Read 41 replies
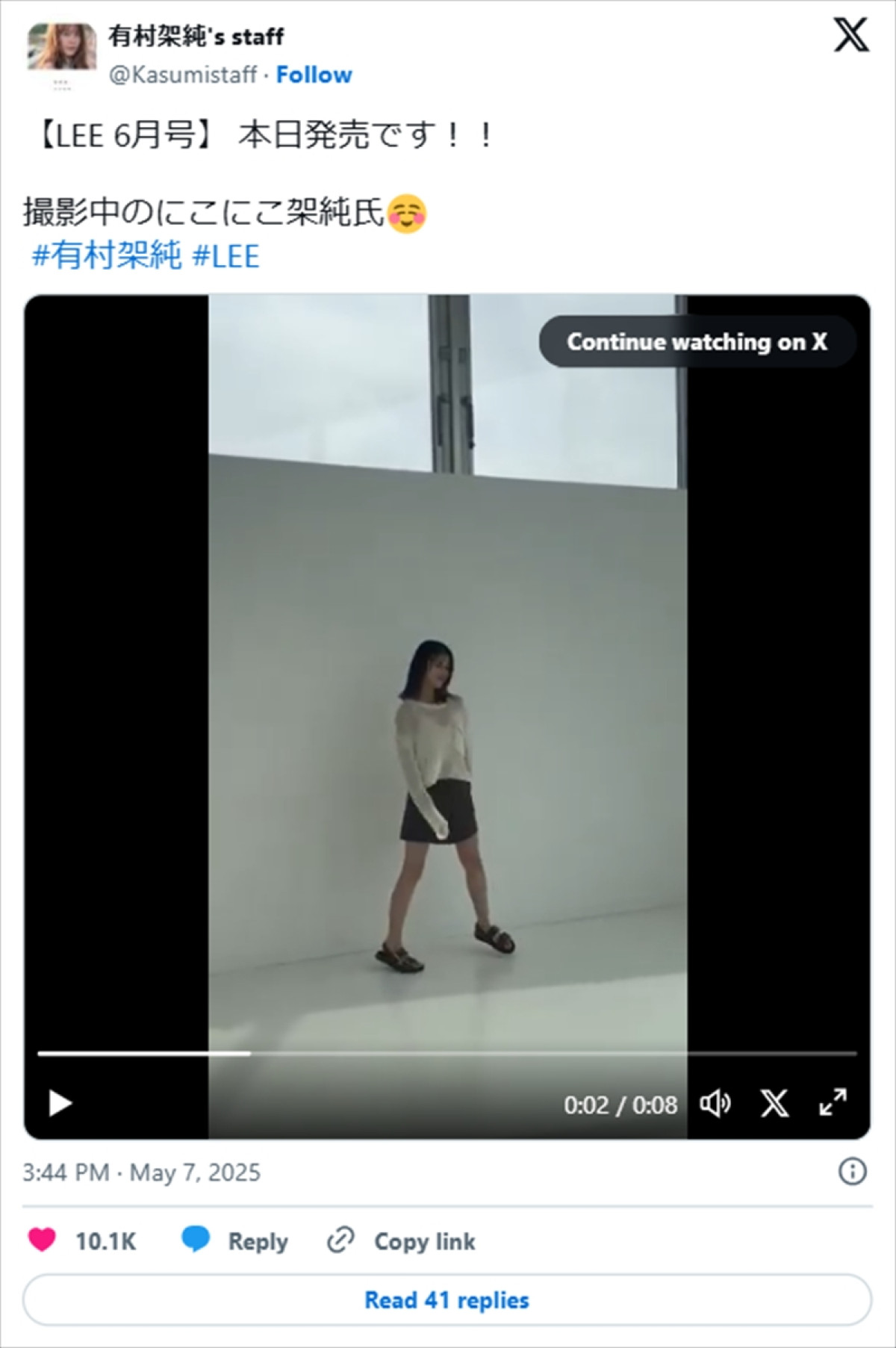 (447, 1300)
